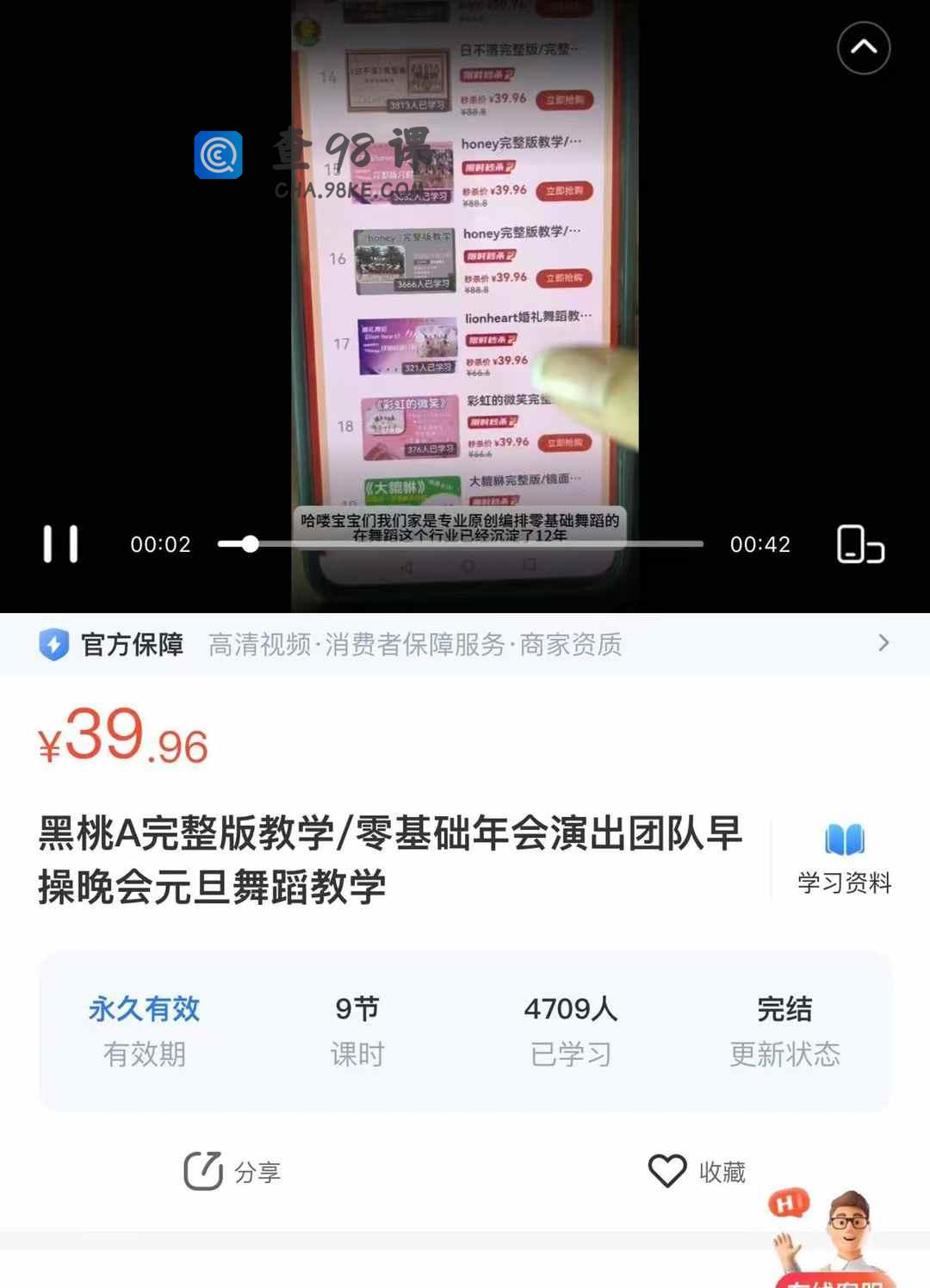The height and width of the screenshot is (1288, 930).
Task: Collapse the video with the up arrow
Action: click(x=864, y=48)
